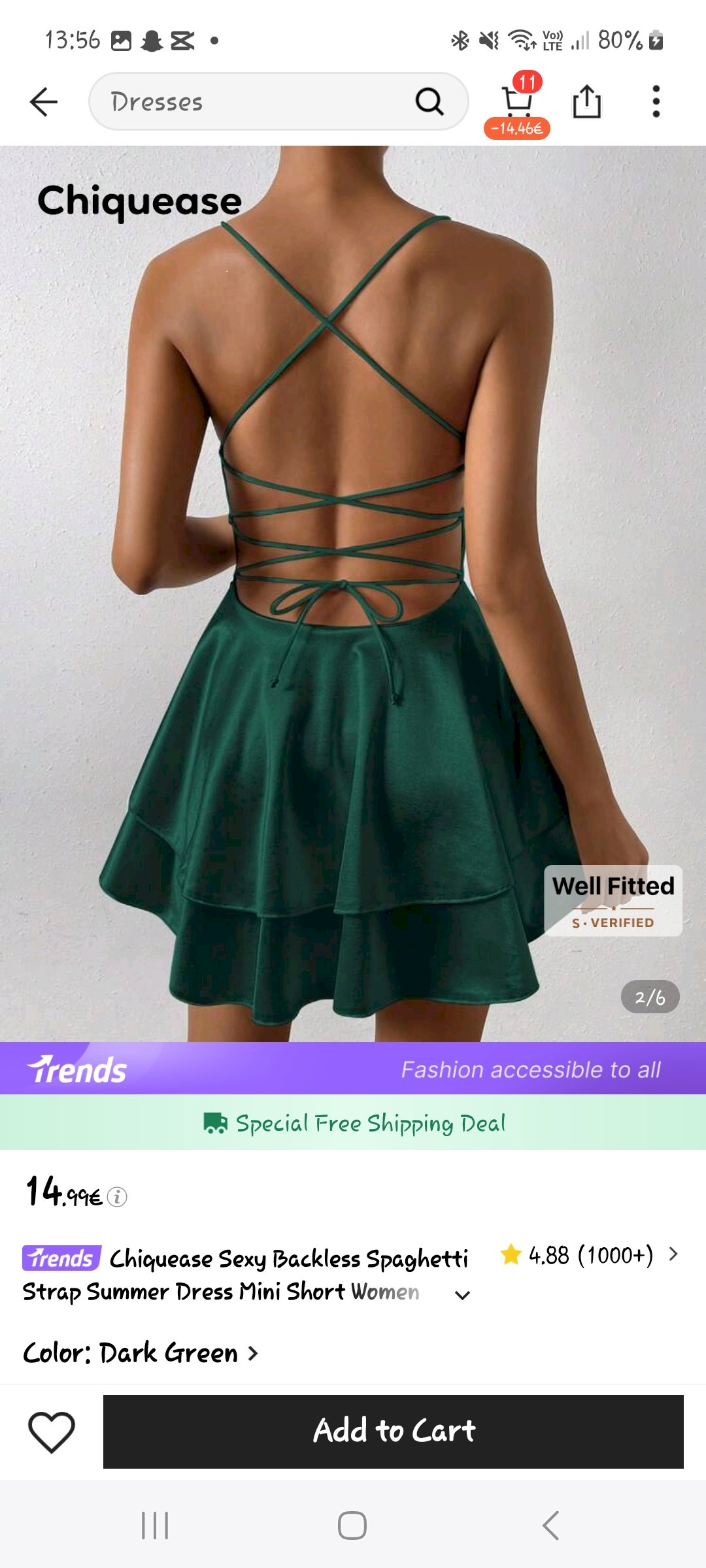Add to Cart

pyautogui.click(x=394, y=1431)
